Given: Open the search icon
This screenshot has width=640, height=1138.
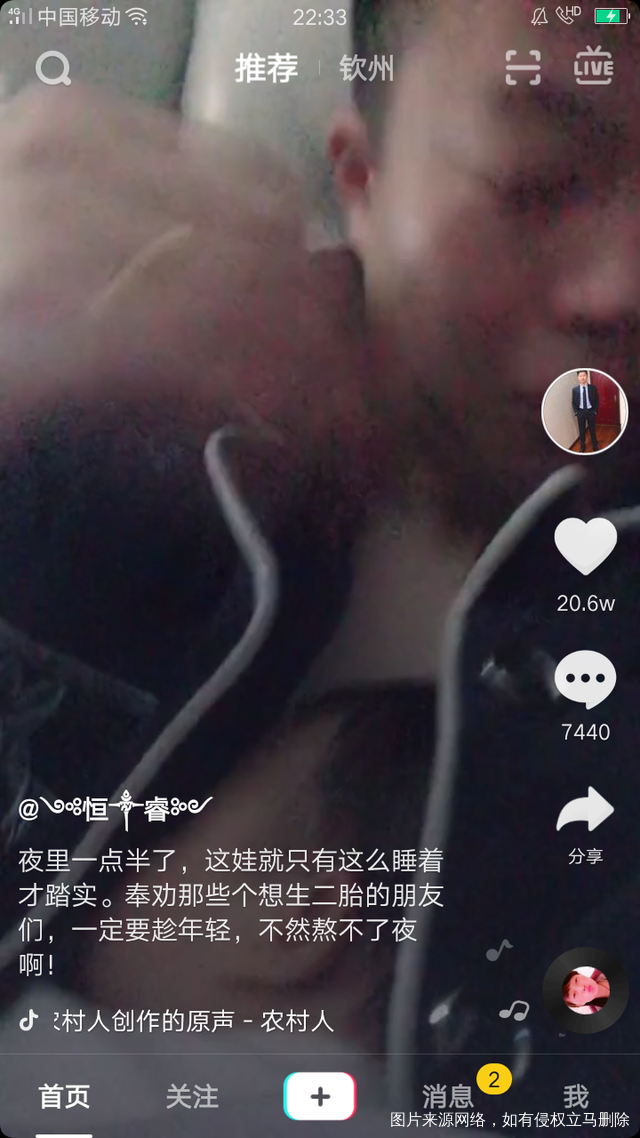Looking at the screenshot, I should [x=53, y=69].
